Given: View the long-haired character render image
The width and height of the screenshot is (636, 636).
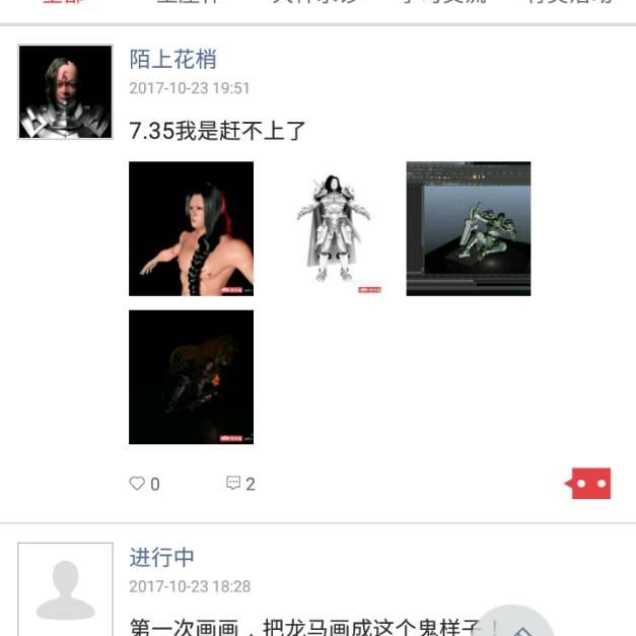Looking at the screenshot, I should point(191,229).
